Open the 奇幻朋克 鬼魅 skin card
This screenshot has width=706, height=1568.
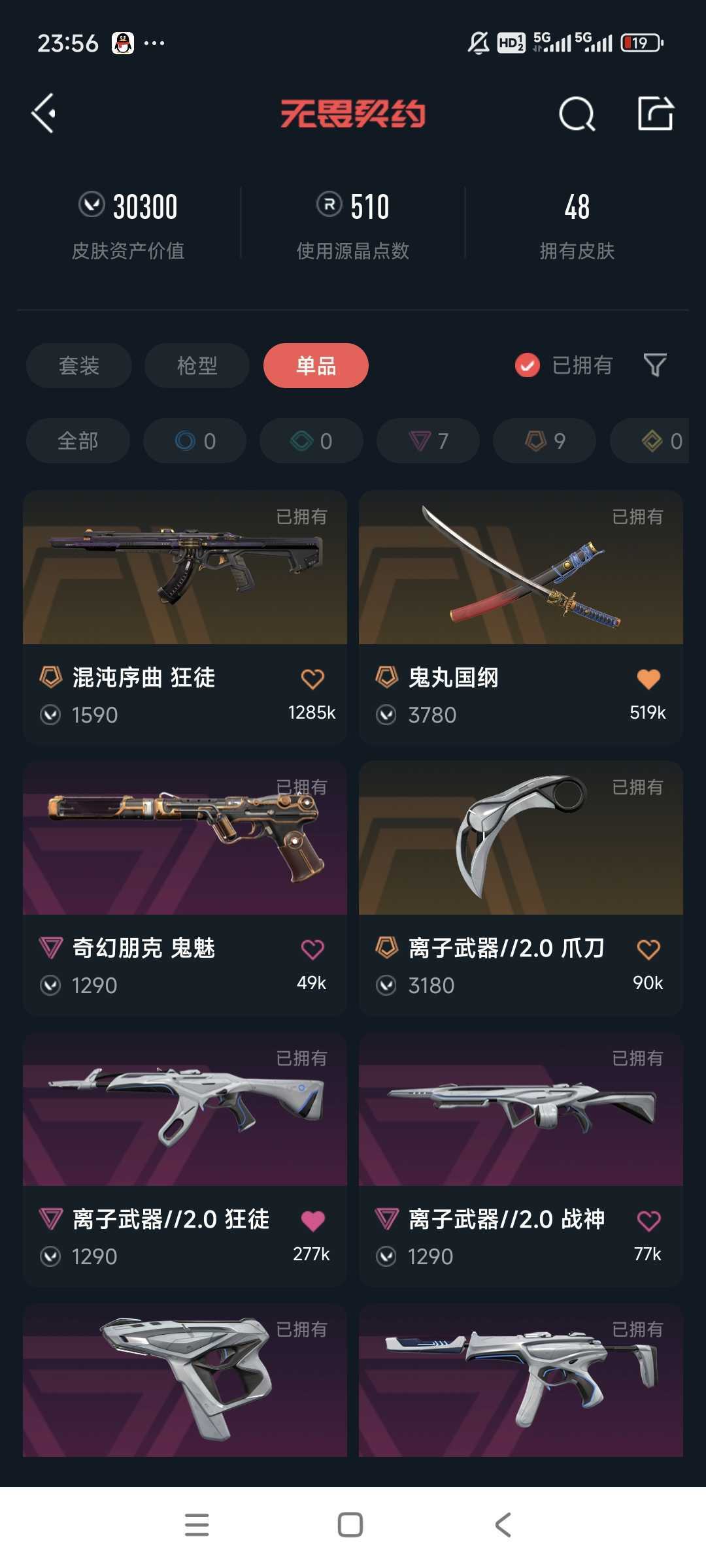tap(185, 888)
